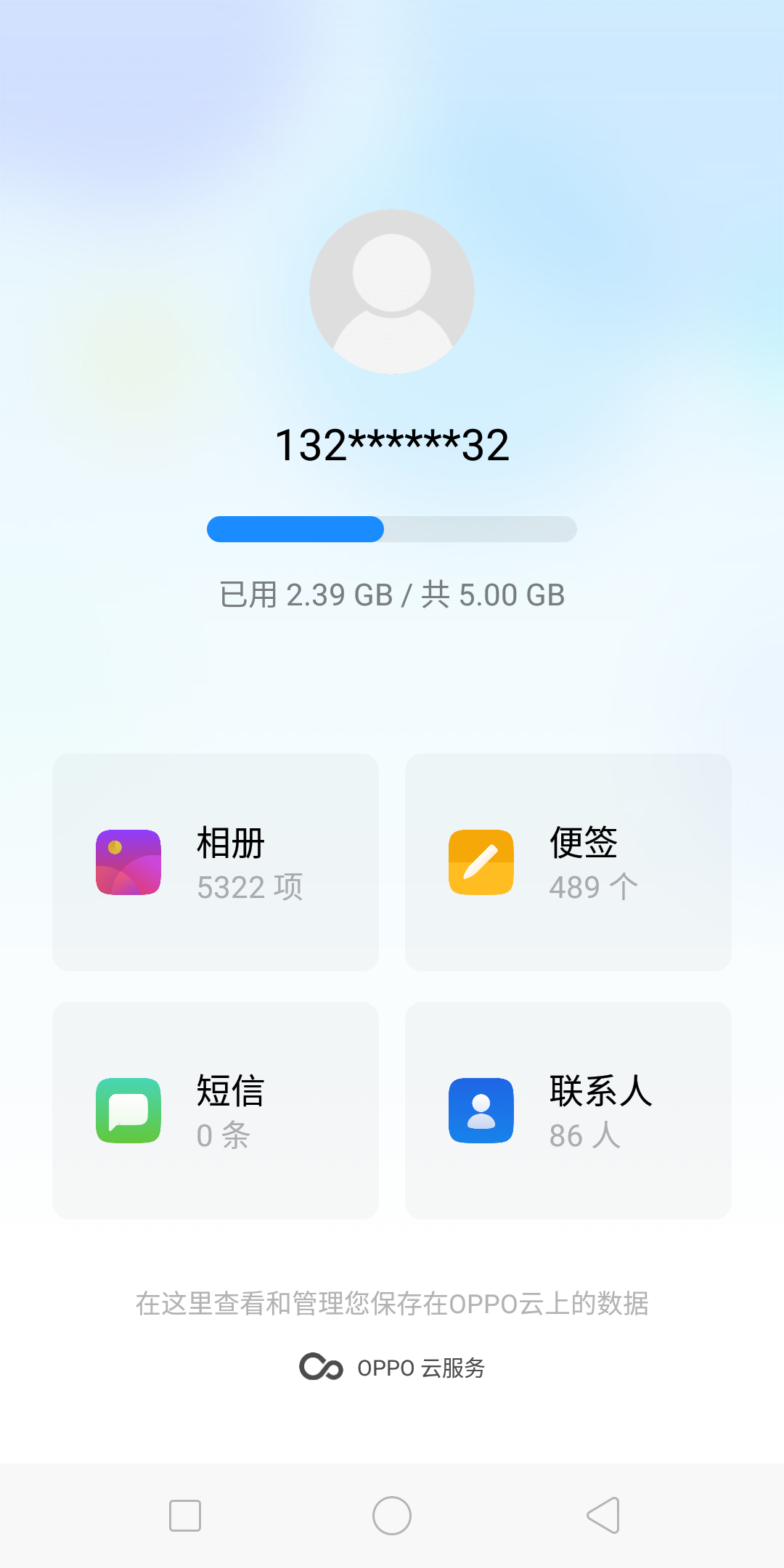The image size is (784, 1568).
Task: Tap the profile avatar picture
Action: (x=392, y=292)
